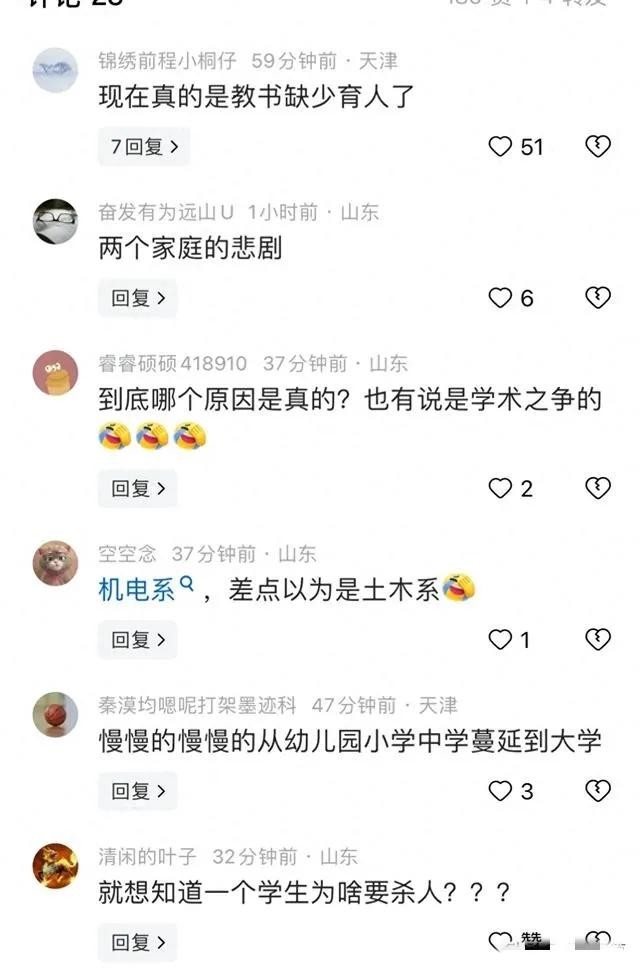Screen dimensions: 640x973
Task: Like 空空念's comment about 土木系
Action: (x=500, y=639)
